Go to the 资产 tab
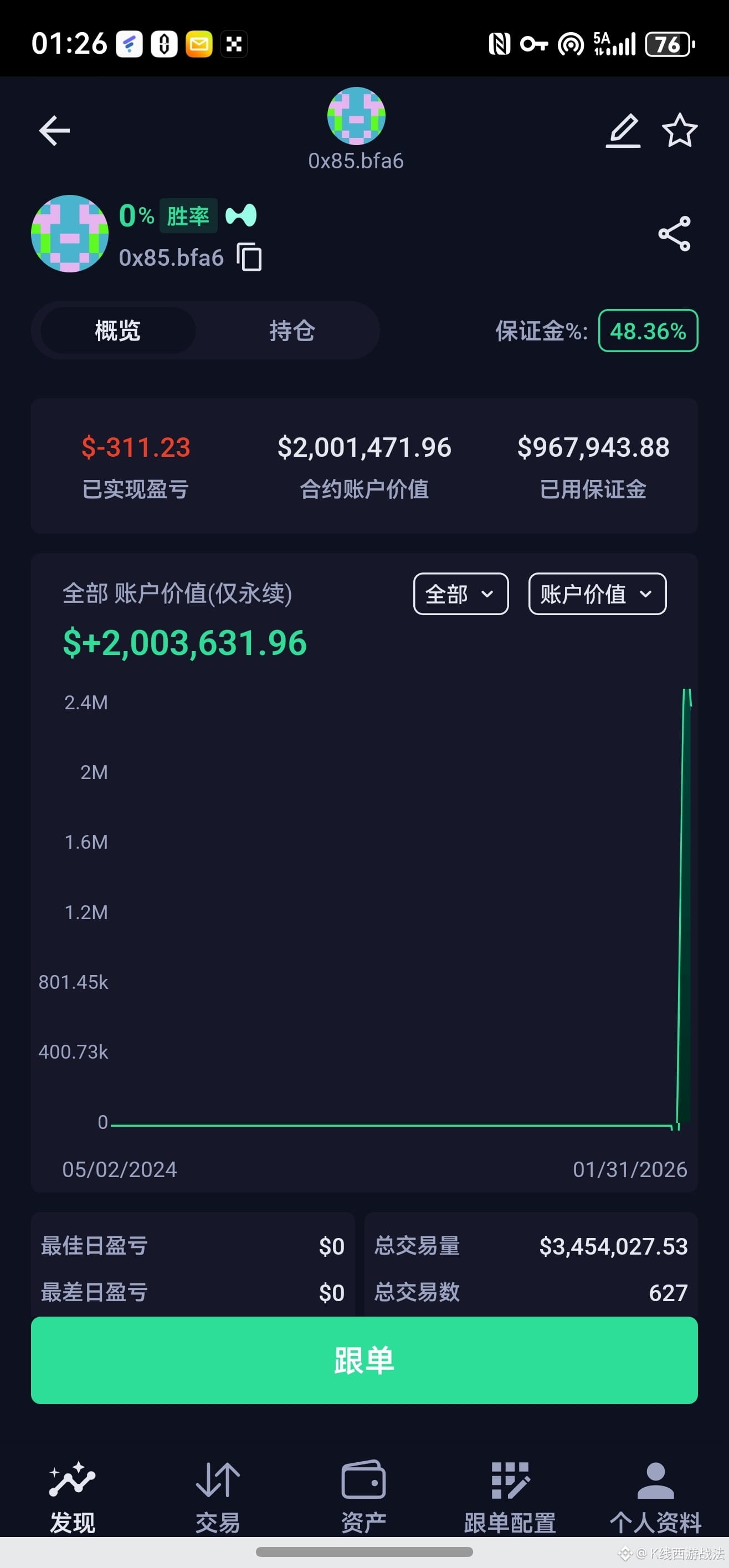This screenshot has height=1568, width=729. coord(363,1496)
